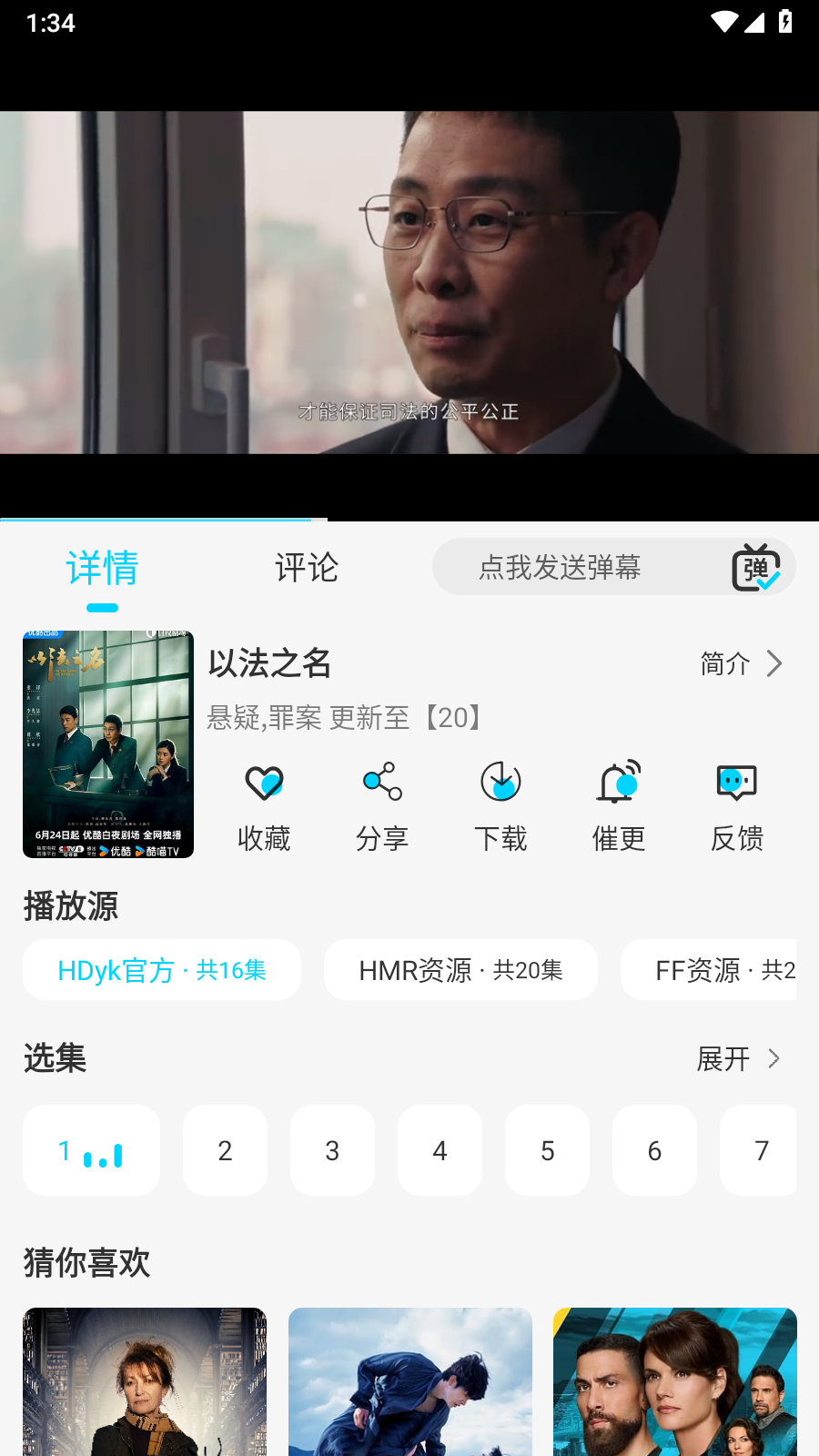Open the 点我发送弹幕 input box
Viewport: 819px width, 1456px height.
(560, 567)
